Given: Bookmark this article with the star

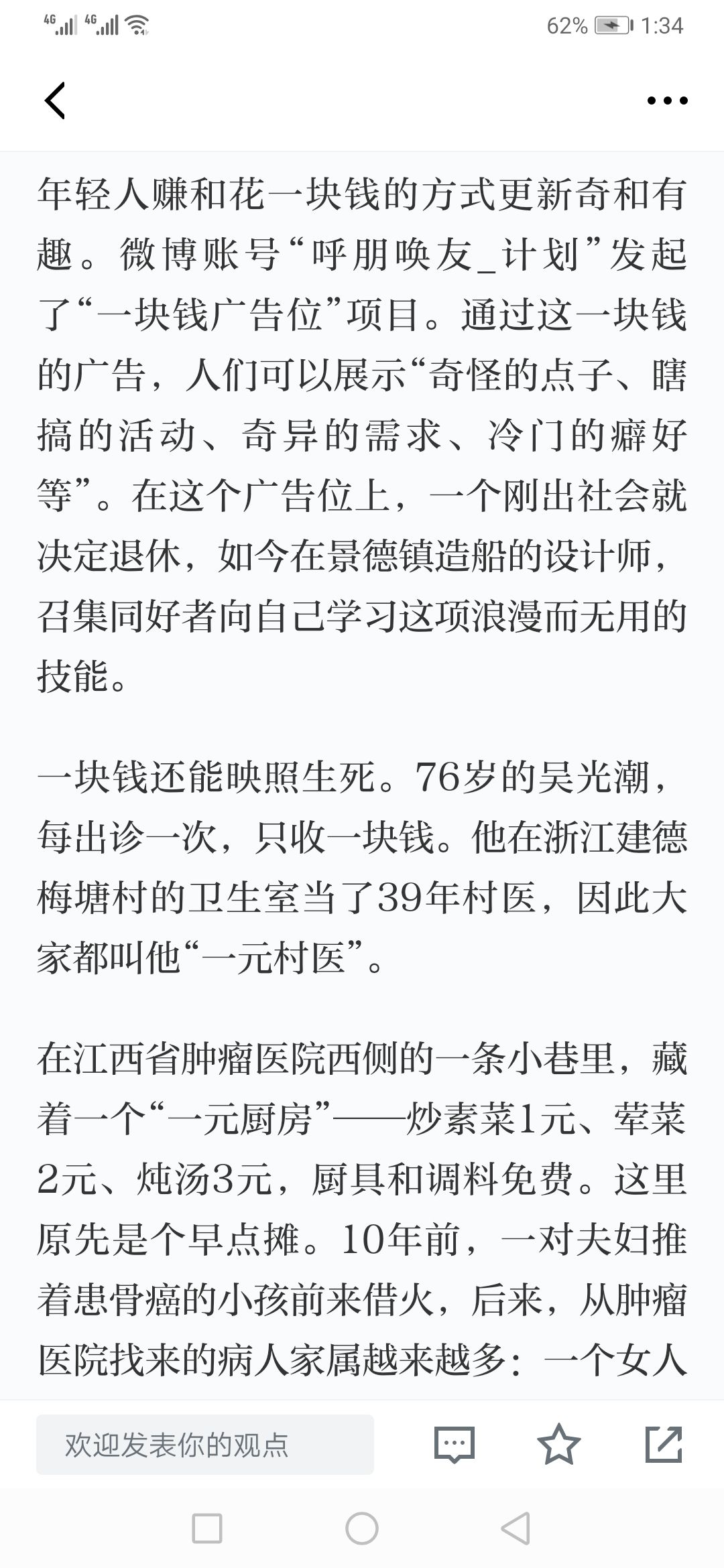Looking at the screenshot, I should [x=559, y=1444].
